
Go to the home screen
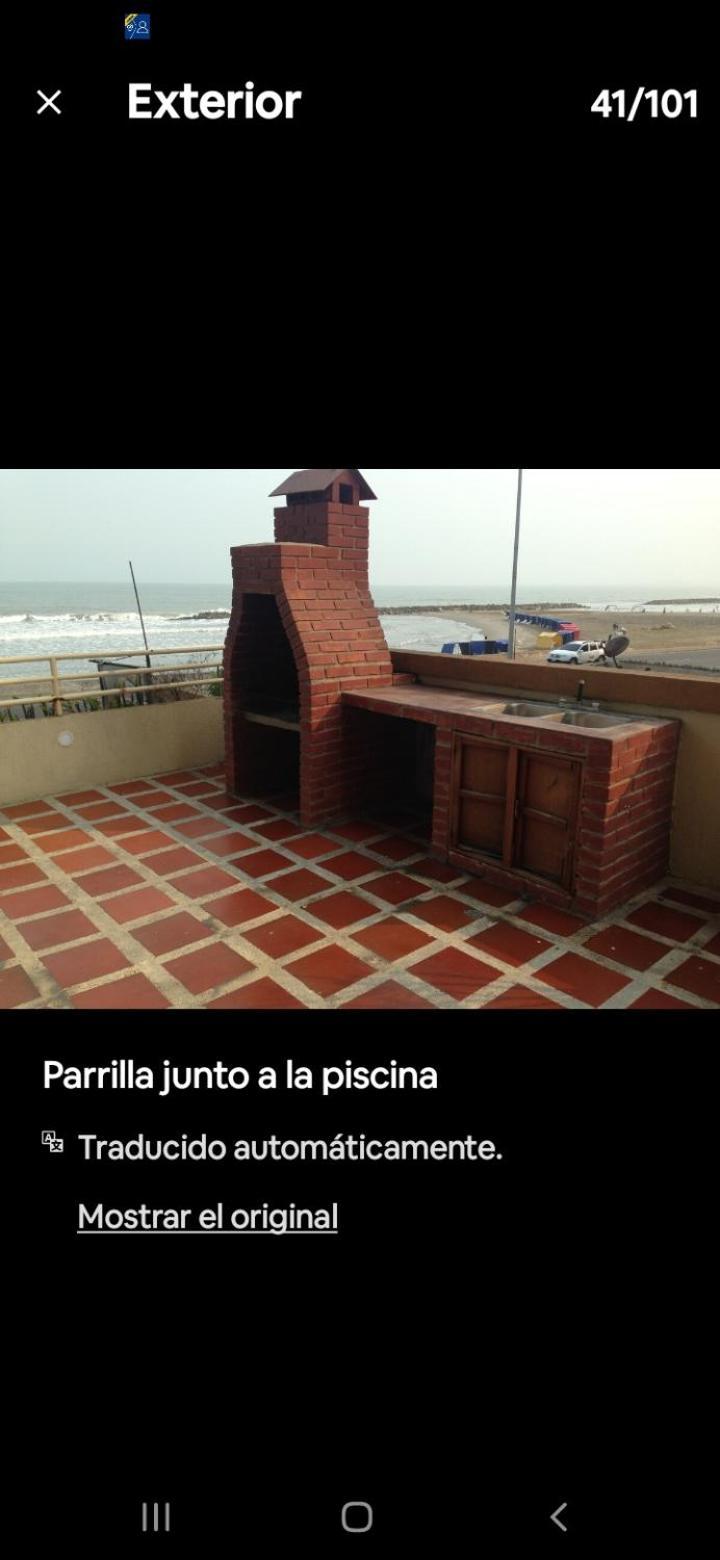pyautogui.click(x=357, y=1516)
